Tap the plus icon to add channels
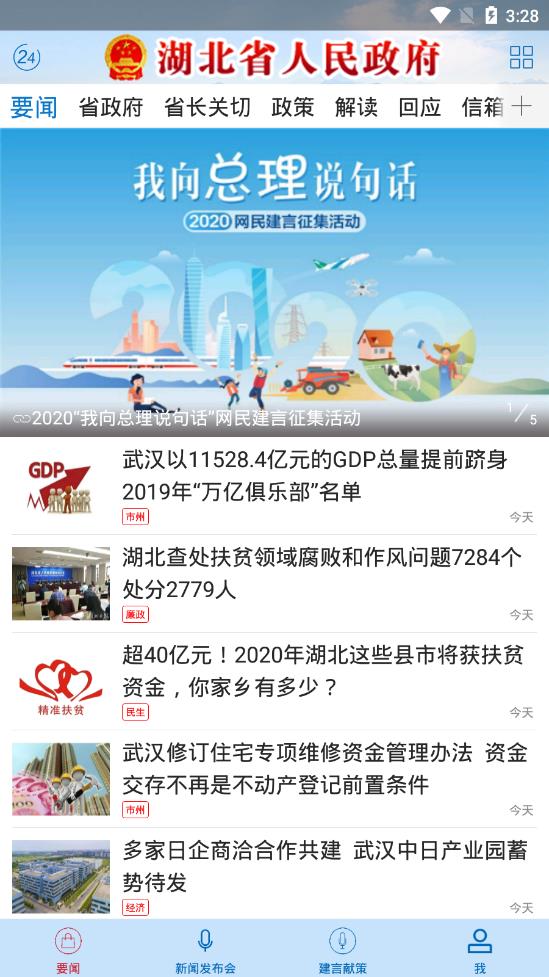This screenshot has width=549, height=977. [522, 107]
